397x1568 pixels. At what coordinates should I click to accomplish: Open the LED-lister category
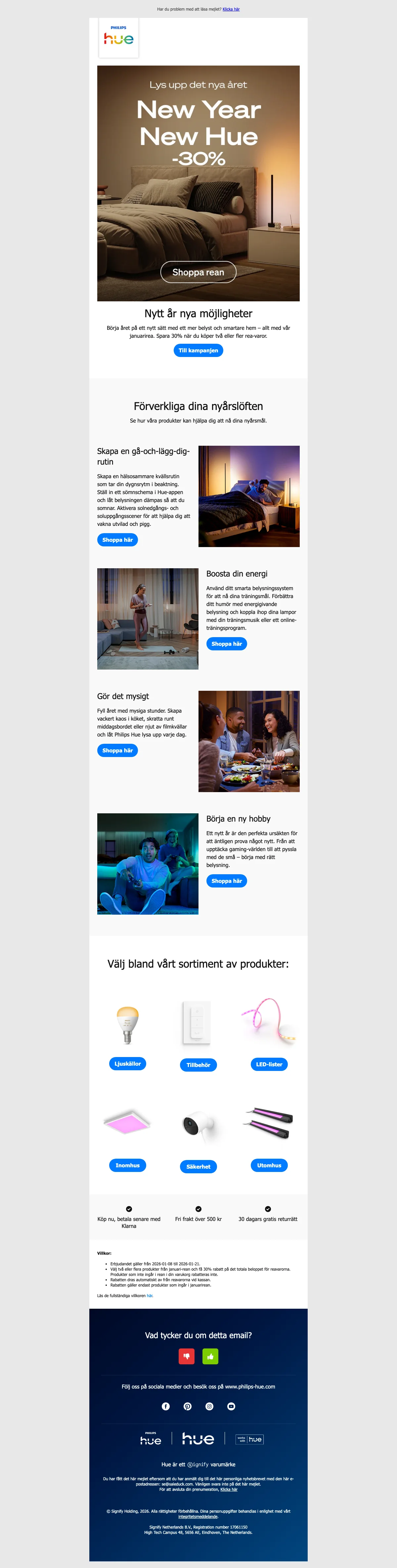tap(269, 1065)
